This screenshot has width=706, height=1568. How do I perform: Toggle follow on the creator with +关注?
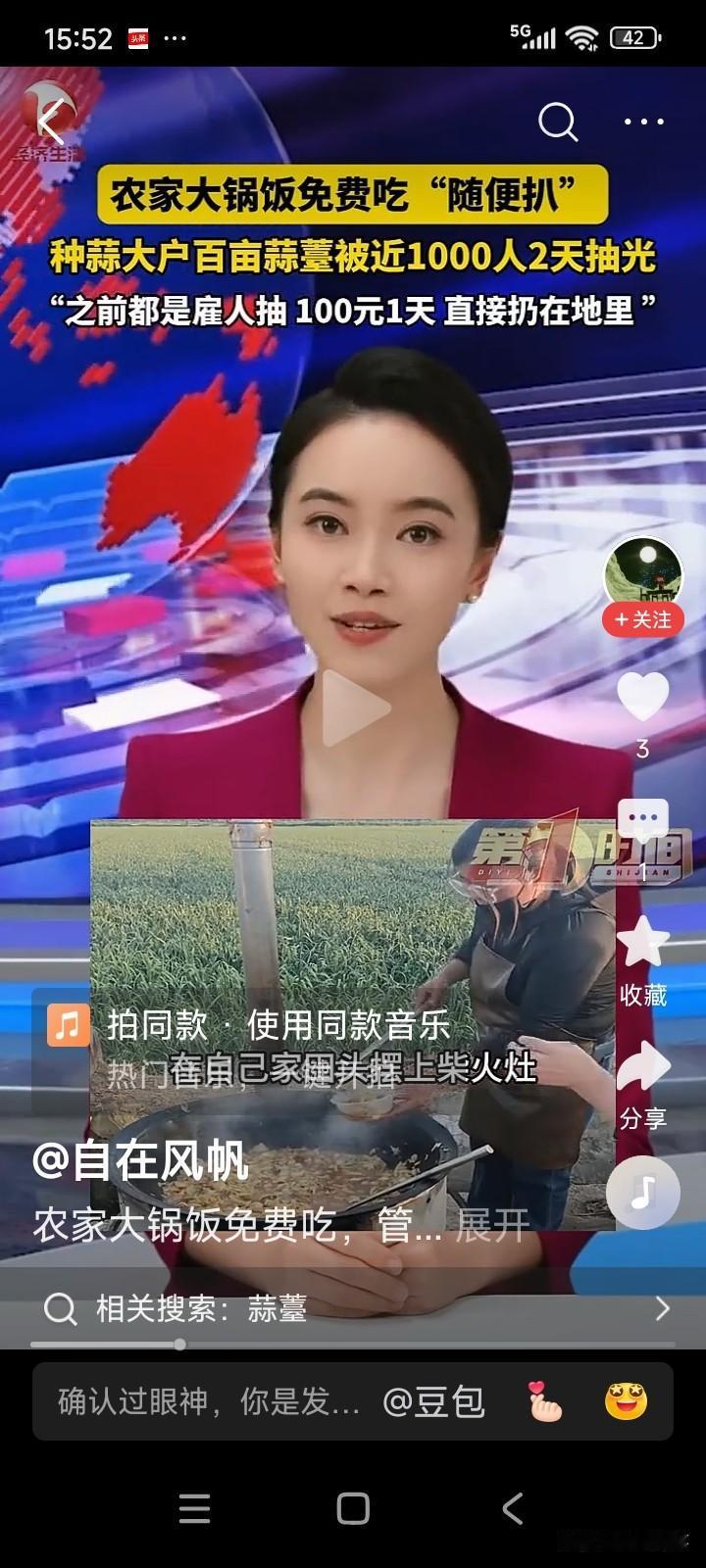644,620
